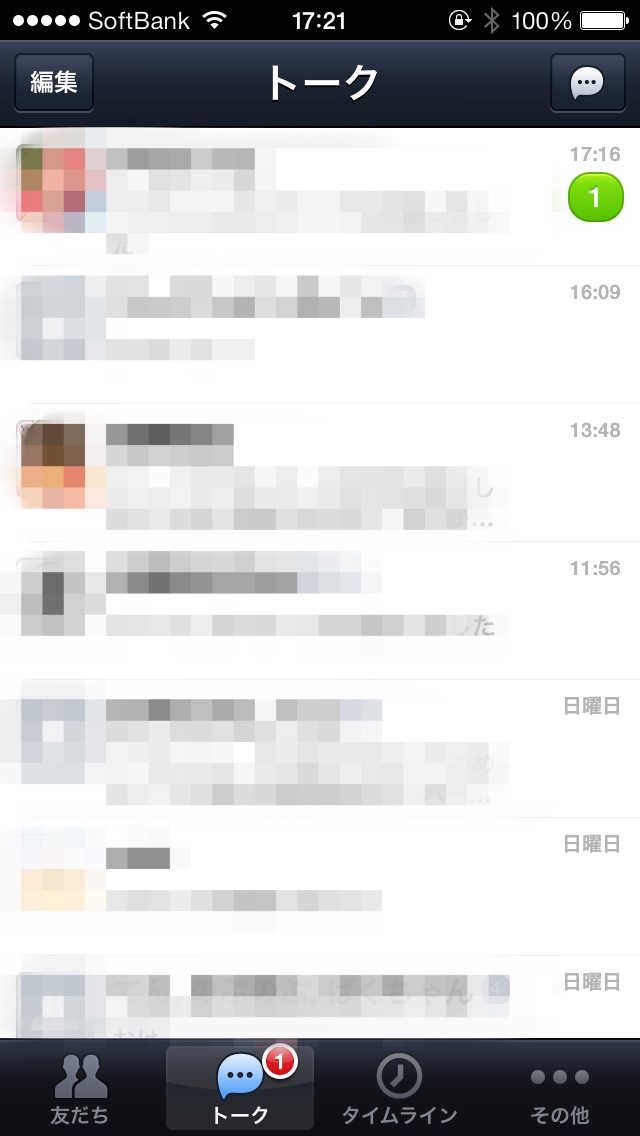640x1136 pixels.
Task: Go to the タイムライン tab
Action: tap(399, 1088)
